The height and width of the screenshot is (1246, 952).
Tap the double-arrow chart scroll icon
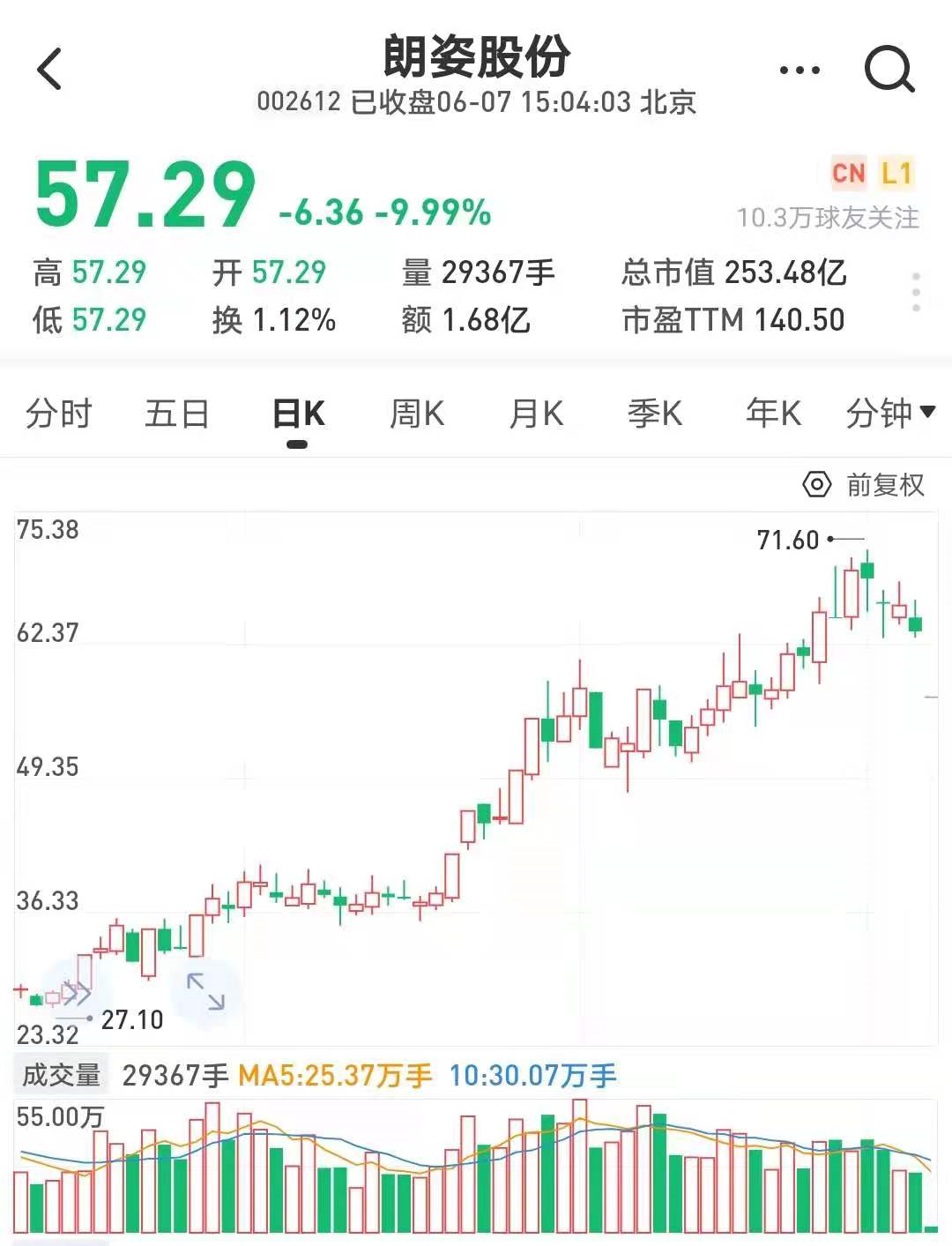pyautogui.click(x=77, y=995)
